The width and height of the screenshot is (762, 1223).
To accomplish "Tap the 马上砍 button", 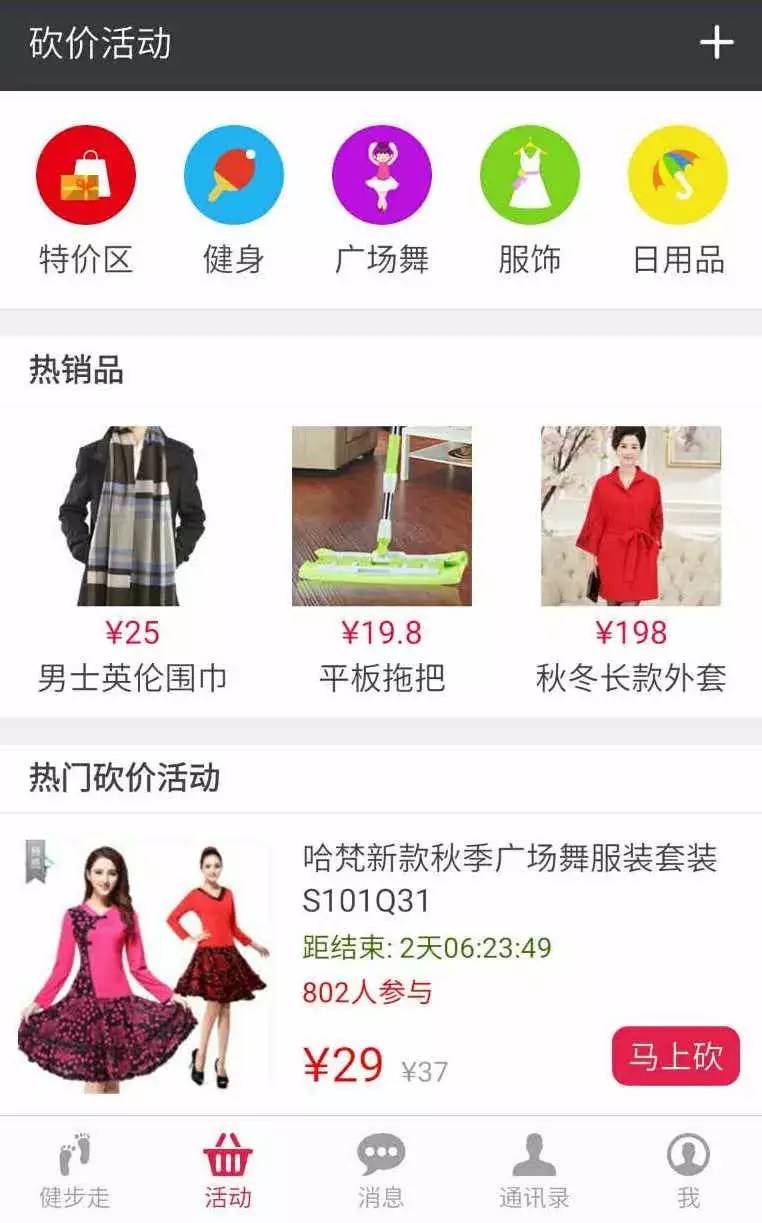I will (x=675, y=1056).
